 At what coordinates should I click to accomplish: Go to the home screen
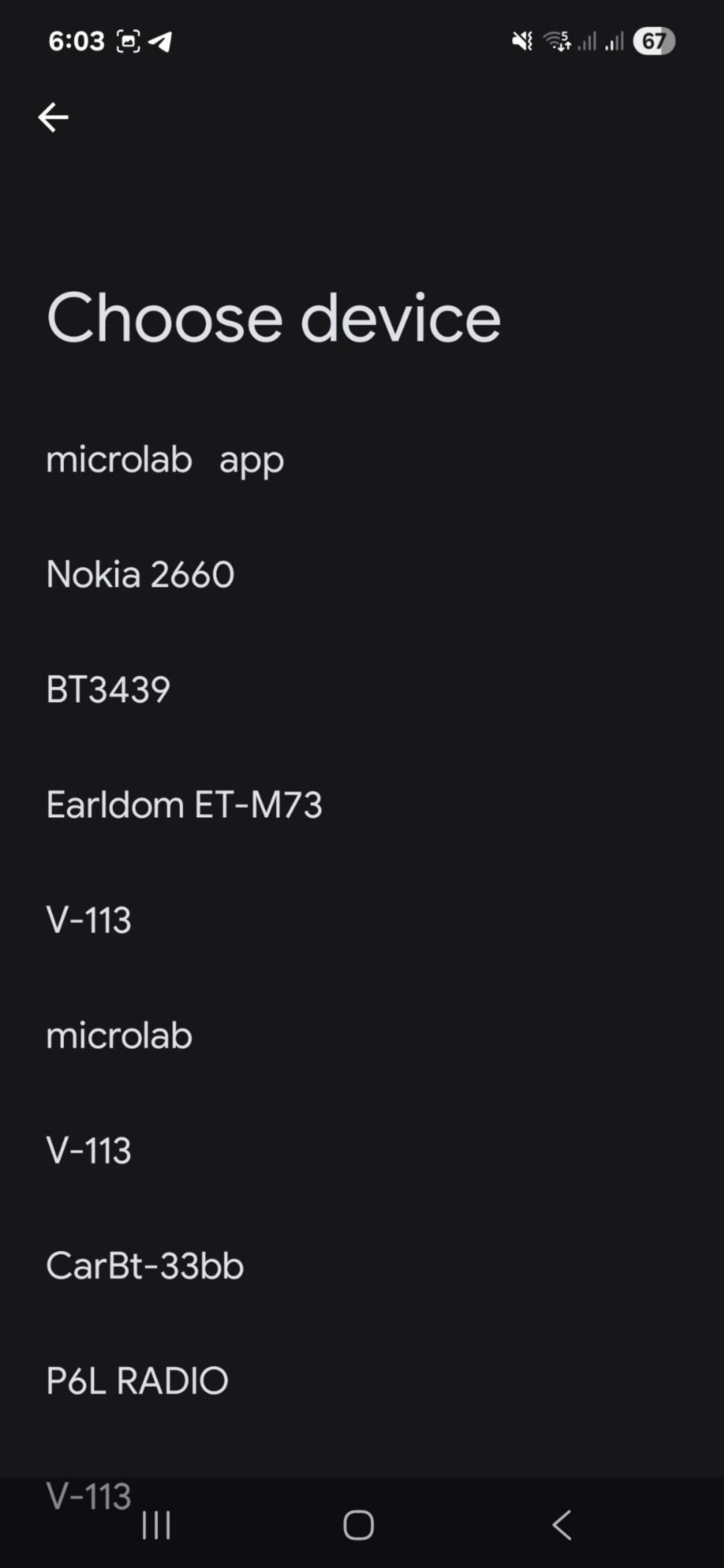[x=359, y=1525]
